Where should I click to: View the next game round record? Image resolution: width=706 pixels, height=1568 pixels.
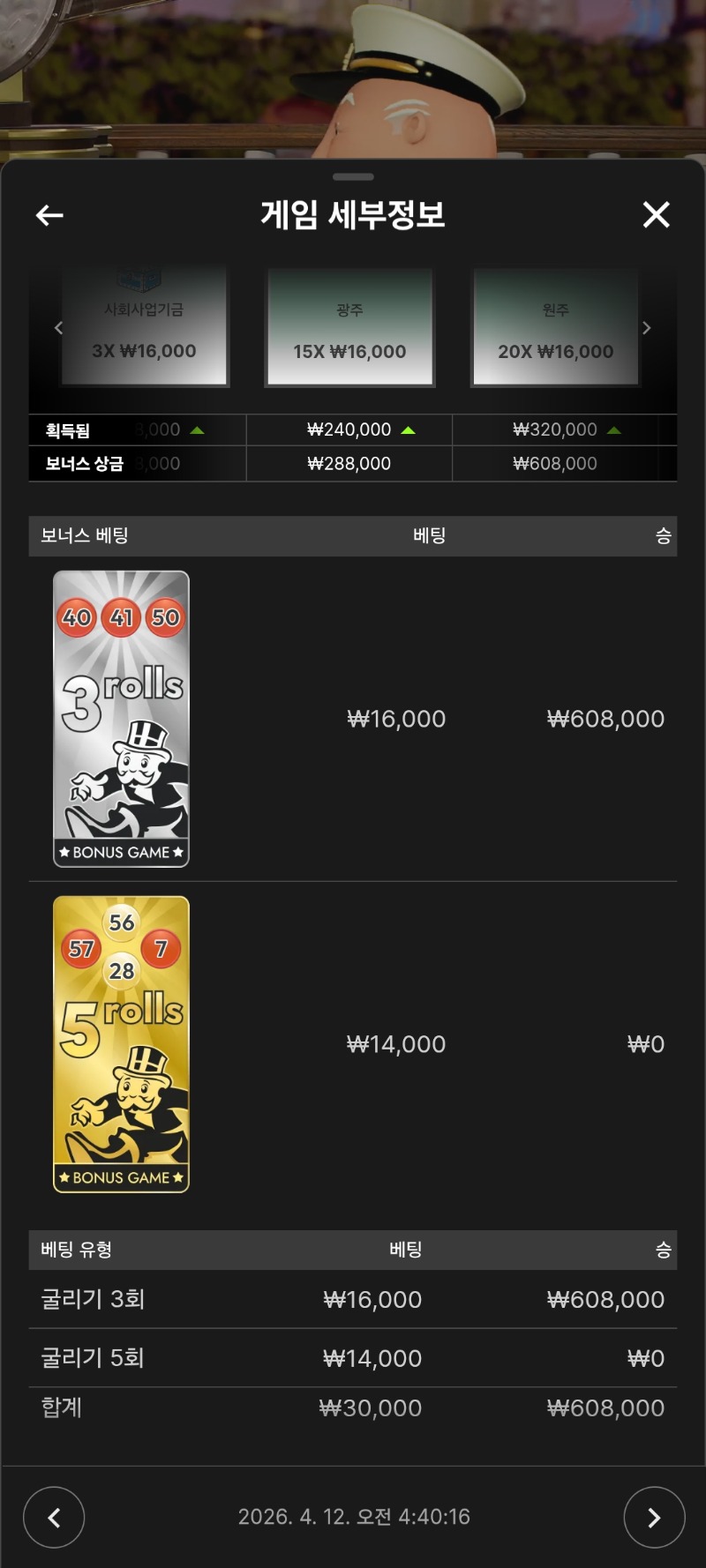tap(654, 1517)
